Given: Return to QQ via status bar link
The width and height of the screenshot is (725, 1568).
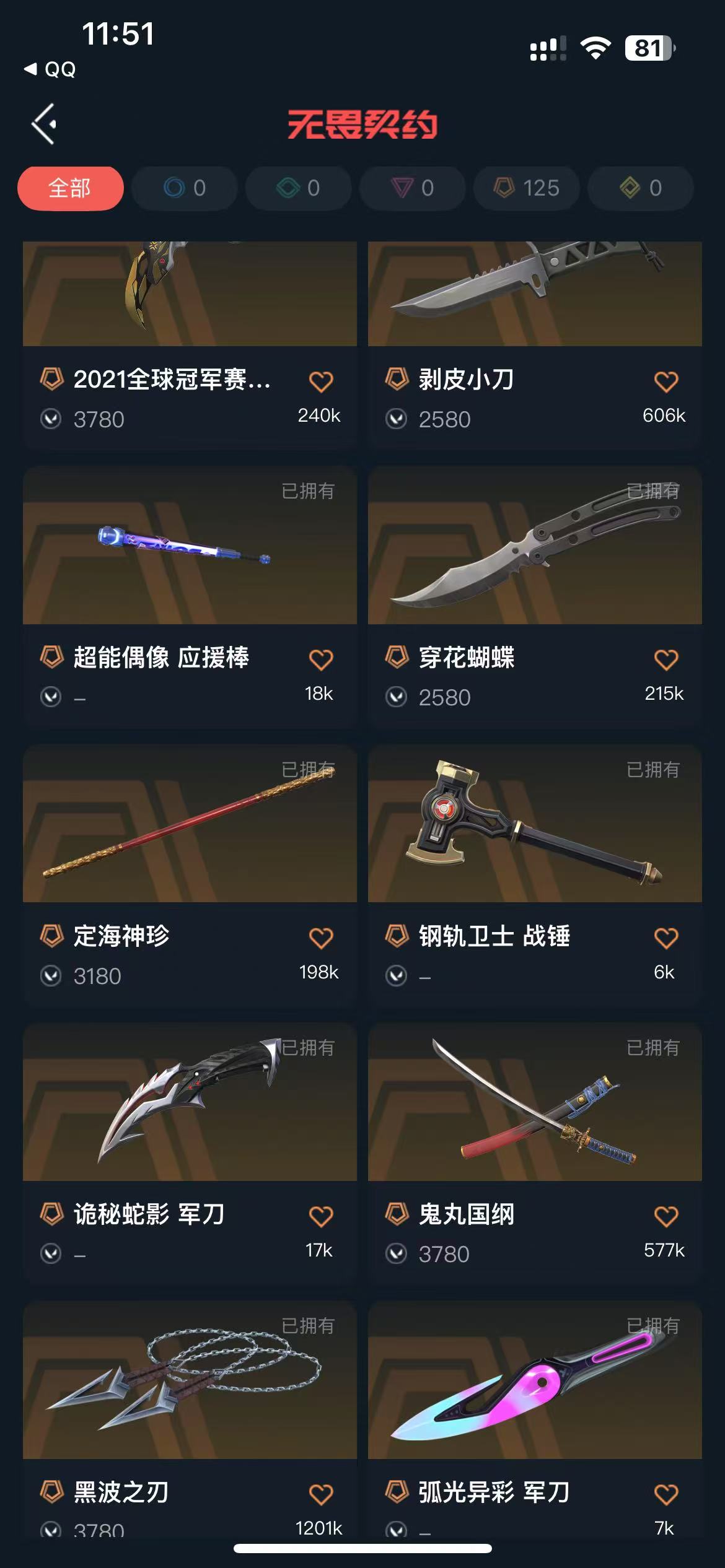Looking at the screenshot, I should tap(51, 69).
